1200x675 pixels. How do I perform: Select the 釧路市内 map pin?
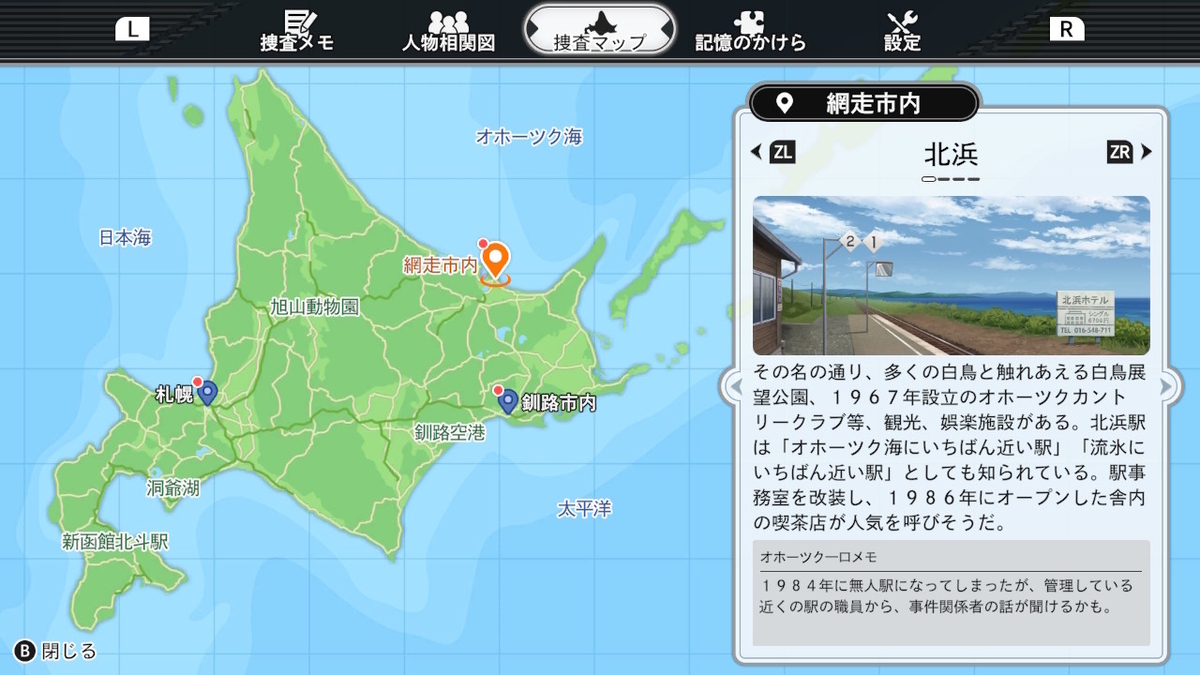pos(508,402)
